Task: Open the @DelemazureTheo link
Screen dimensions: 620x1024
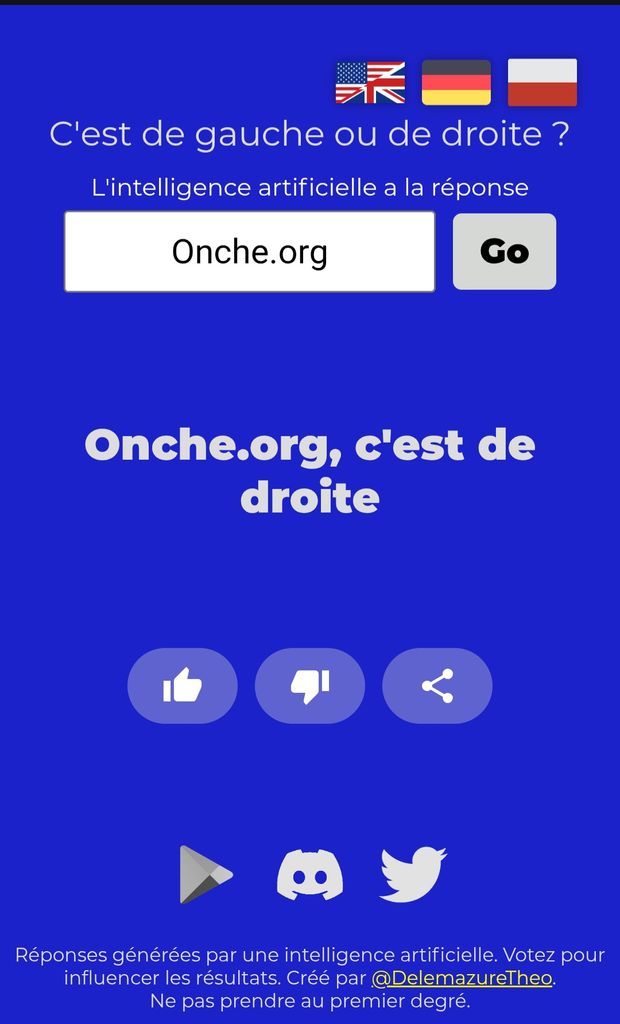Action: tap(462, 978)
